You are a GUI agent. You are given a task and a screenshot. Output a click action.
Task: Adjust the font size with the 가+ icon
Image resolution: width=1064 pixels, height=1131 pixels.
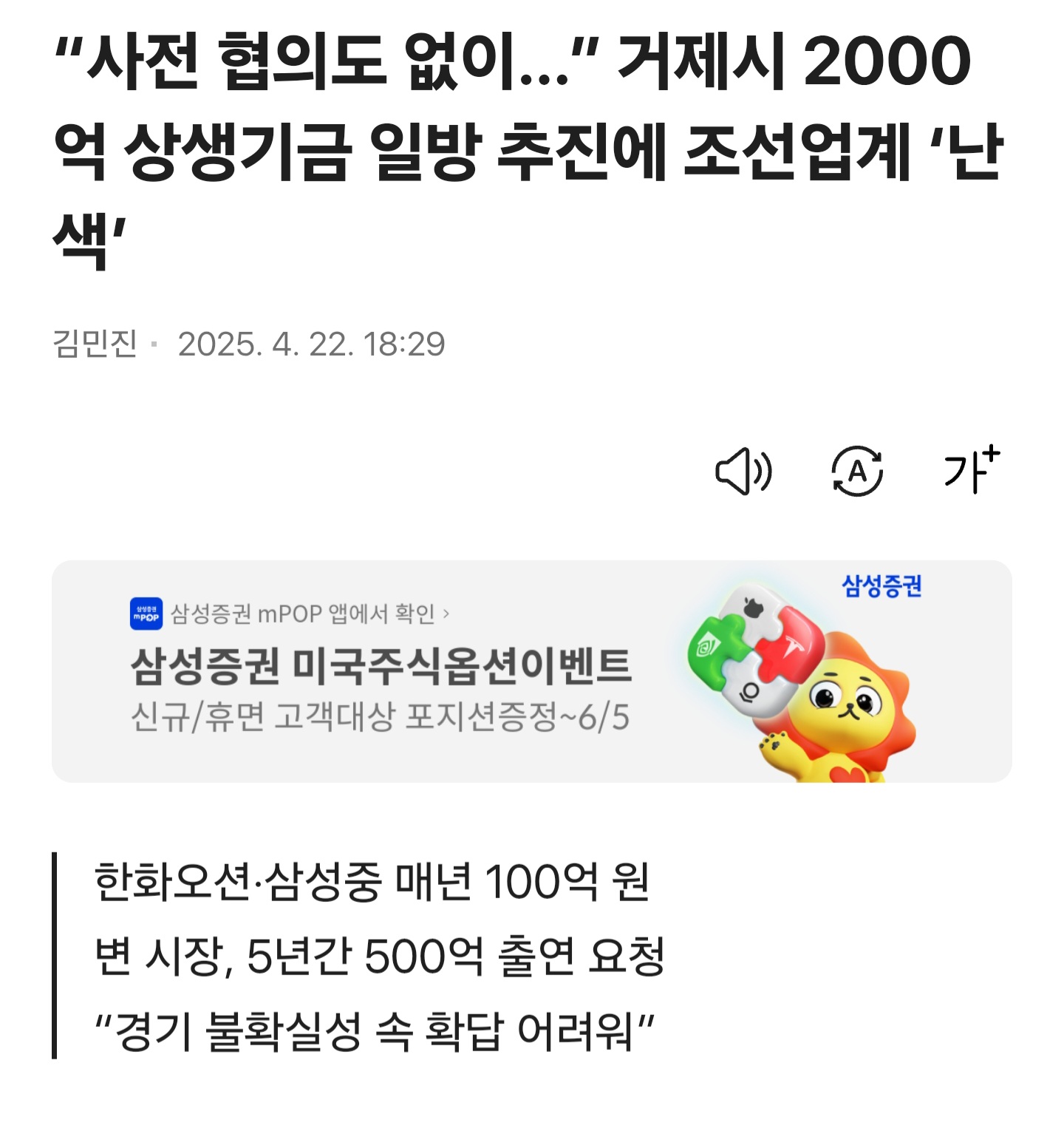(971, 469)
